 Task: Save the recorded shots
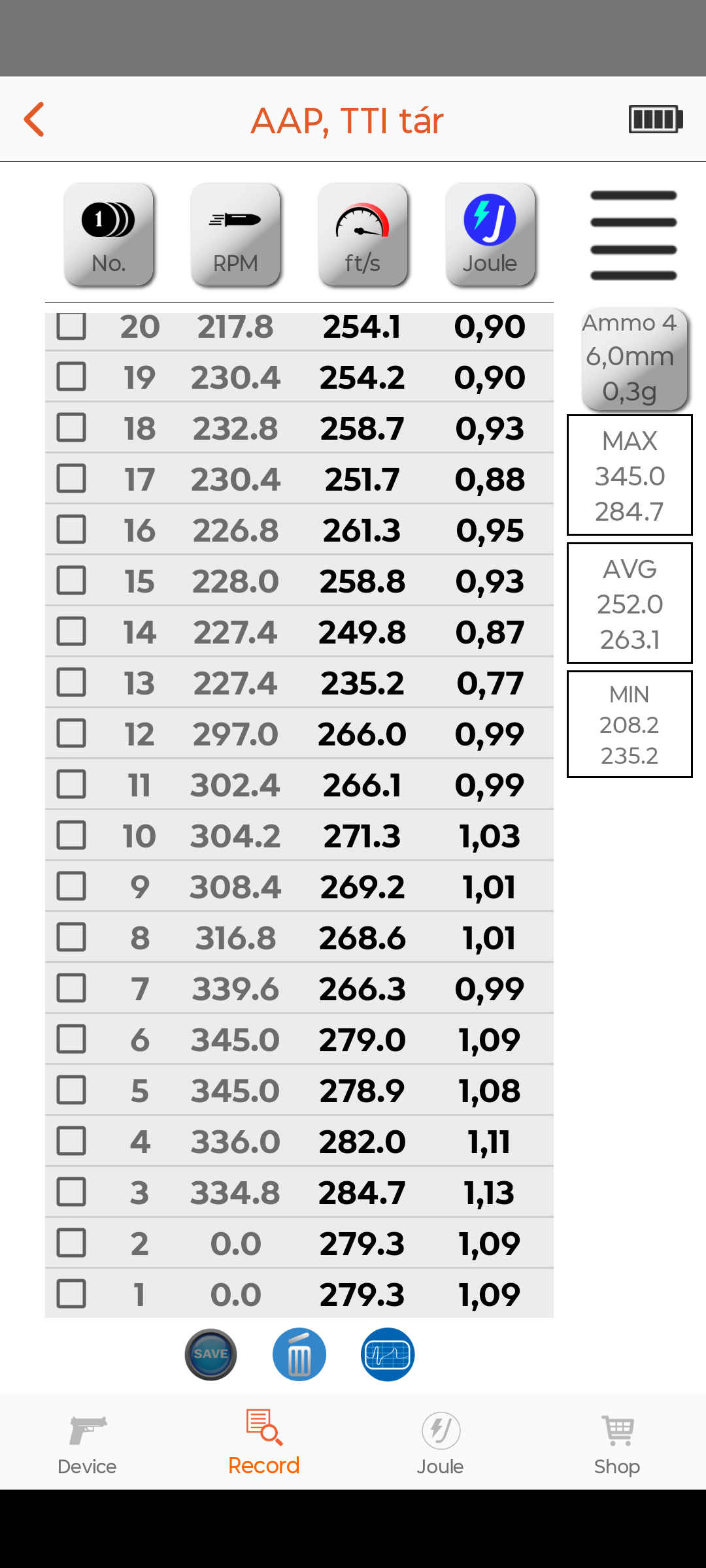(x=210, y=1354)
